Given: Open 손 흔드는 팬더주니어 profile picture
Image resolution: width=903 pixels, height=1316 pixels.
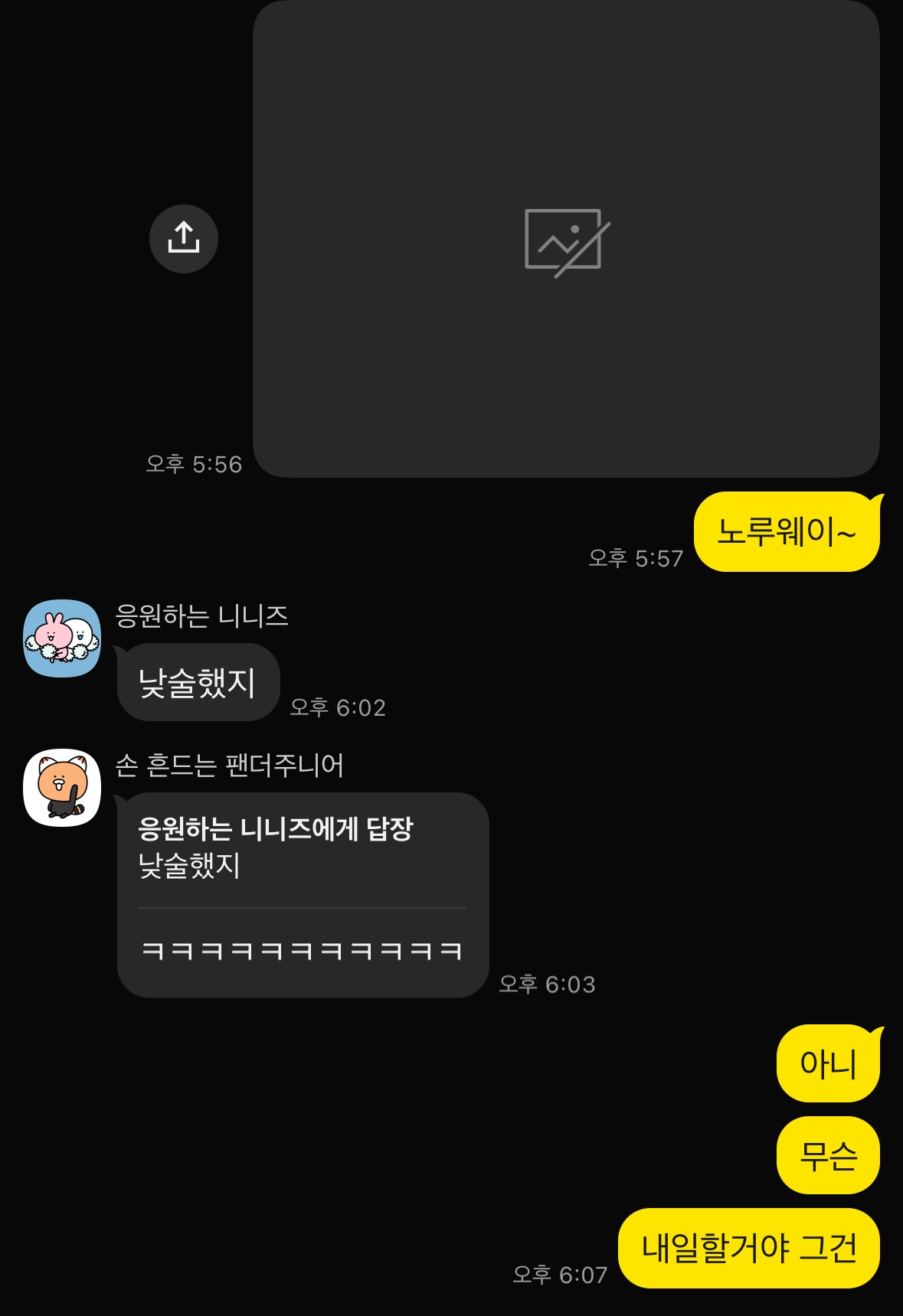Looking at the screenshot, I should (62, 787).
